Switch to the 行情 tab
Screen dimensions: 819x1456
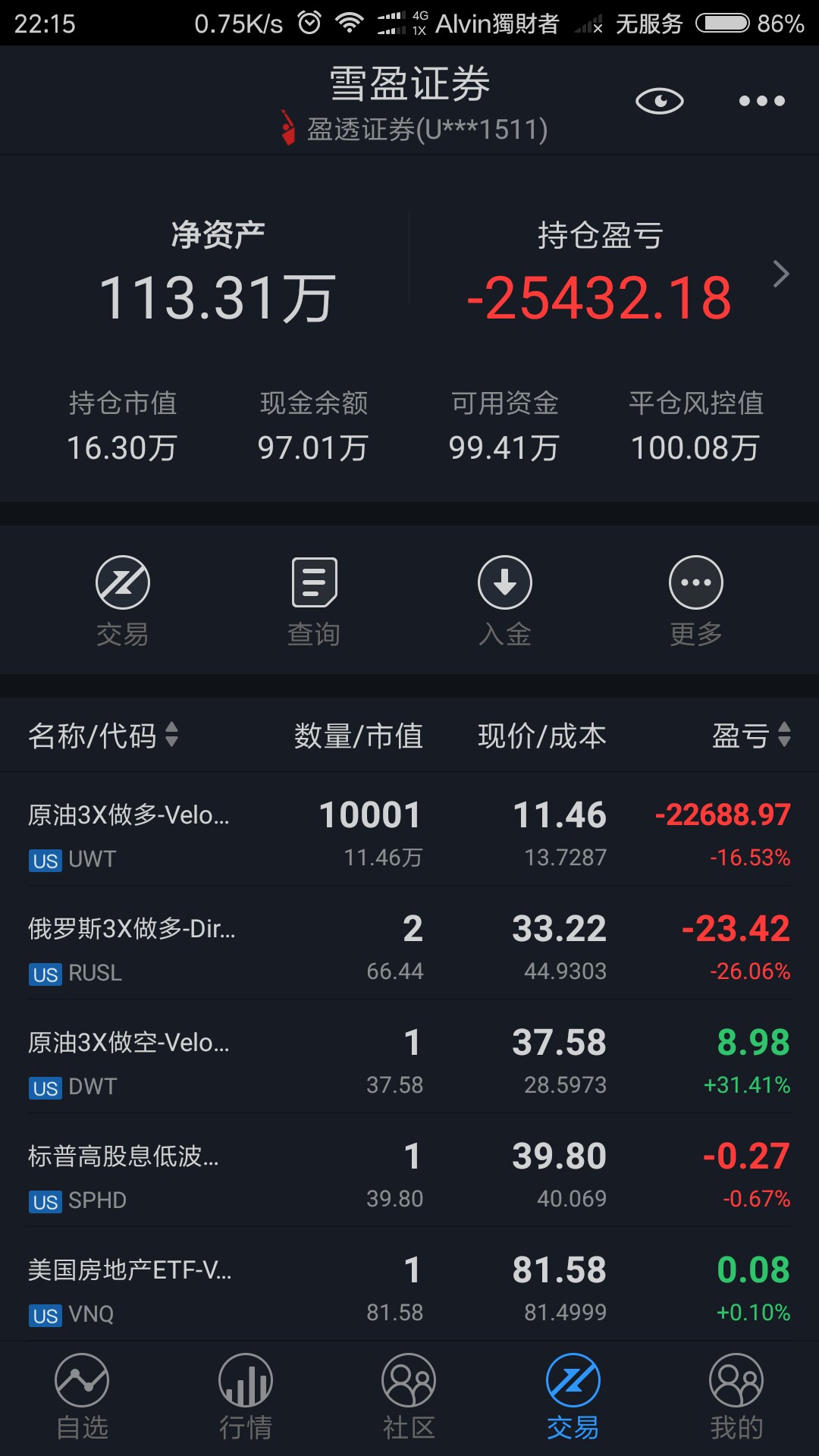coord(246,1397)
